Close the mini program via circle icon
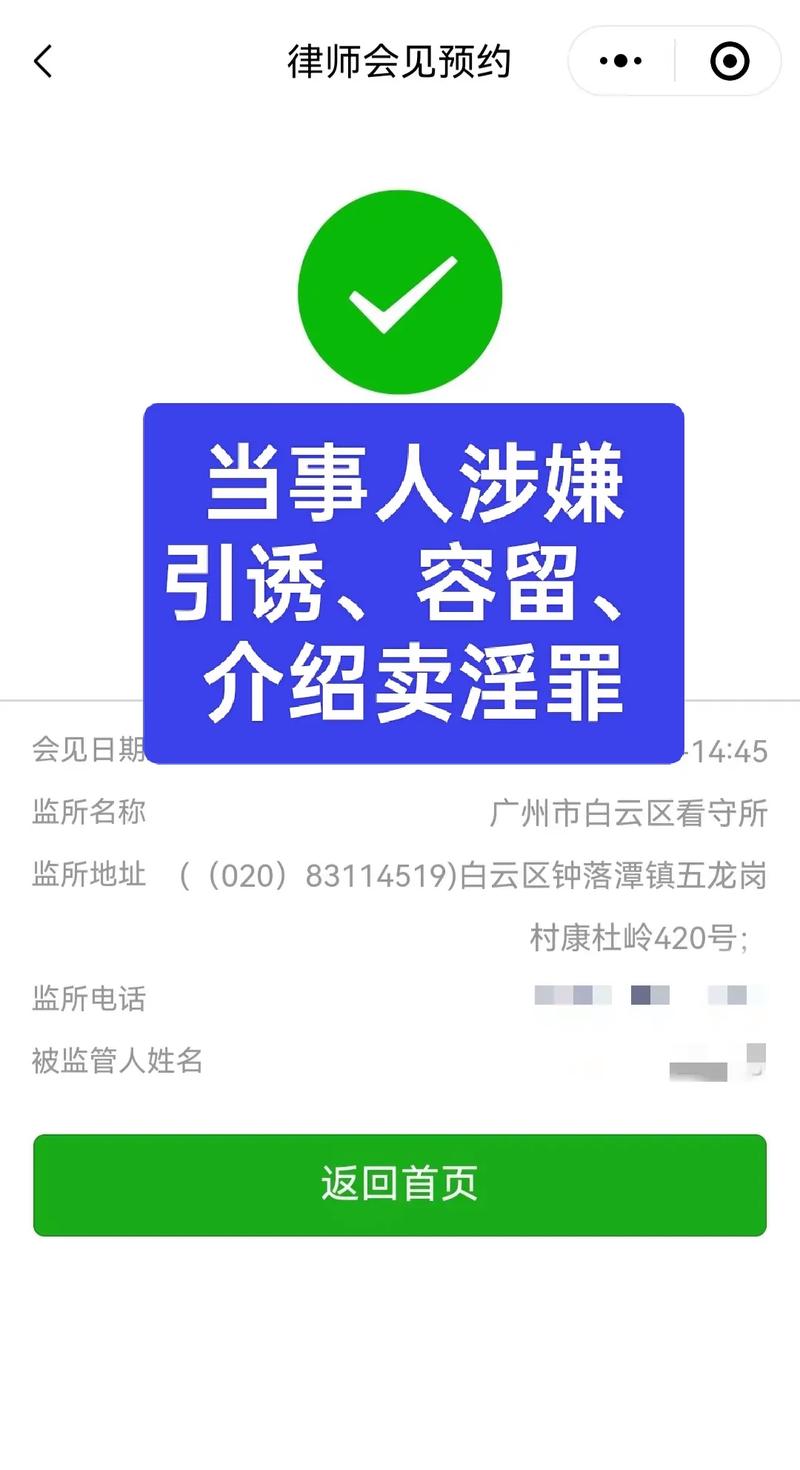Screen dimensions: 800x1470 [729, 62]
